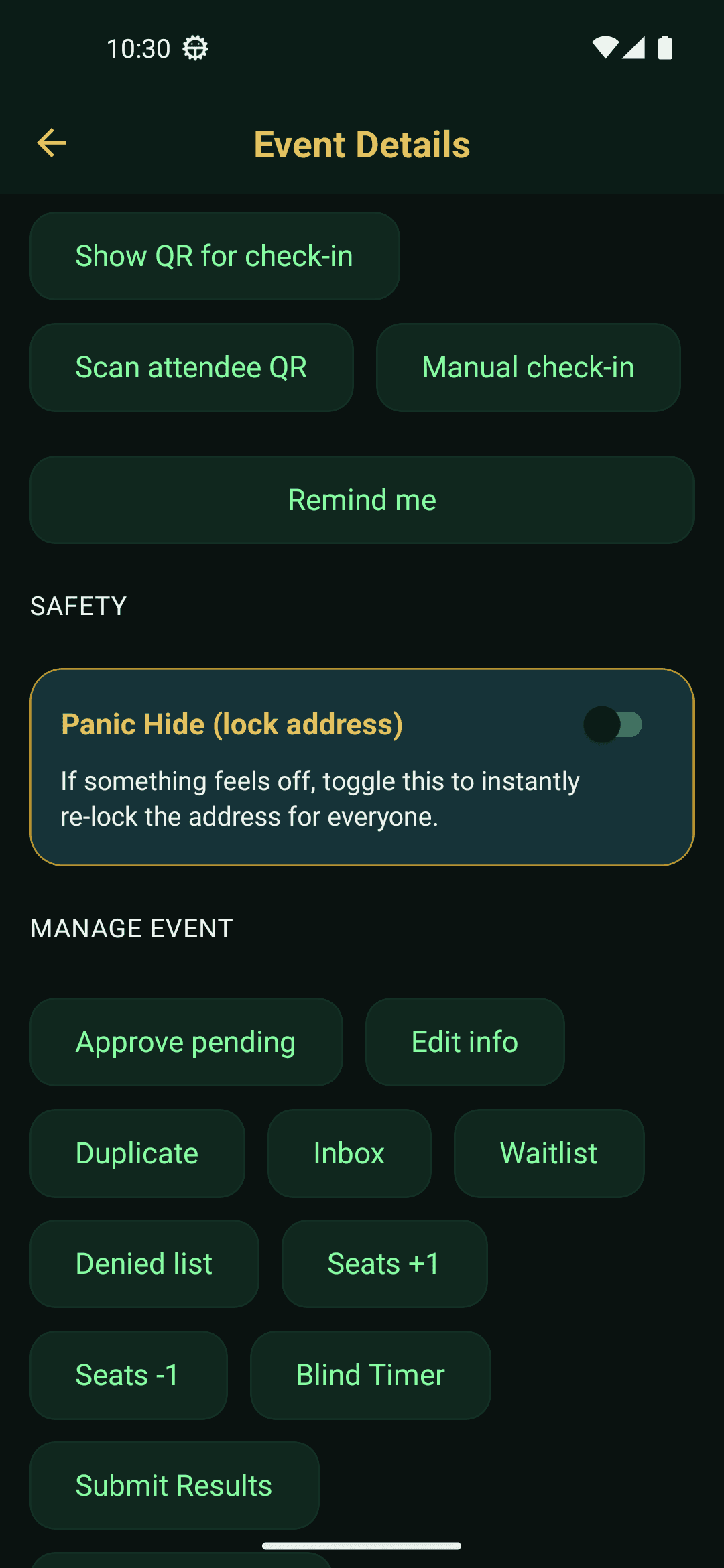Open Scan attendee QR
This screenshot has width=724, height=1568.
[x=192, y=367]
